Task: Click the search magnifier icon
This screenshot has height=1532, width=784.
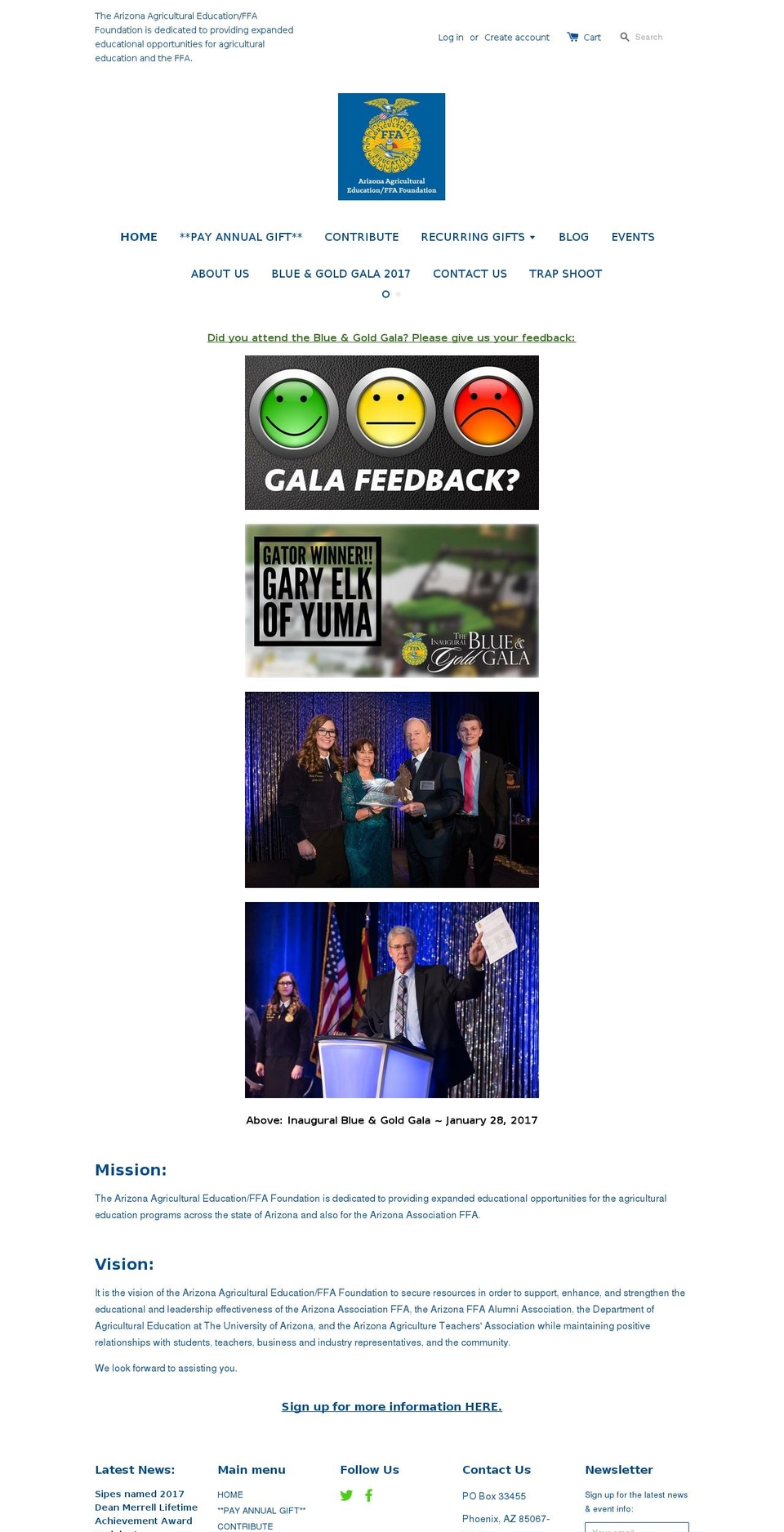Action: 624,37
